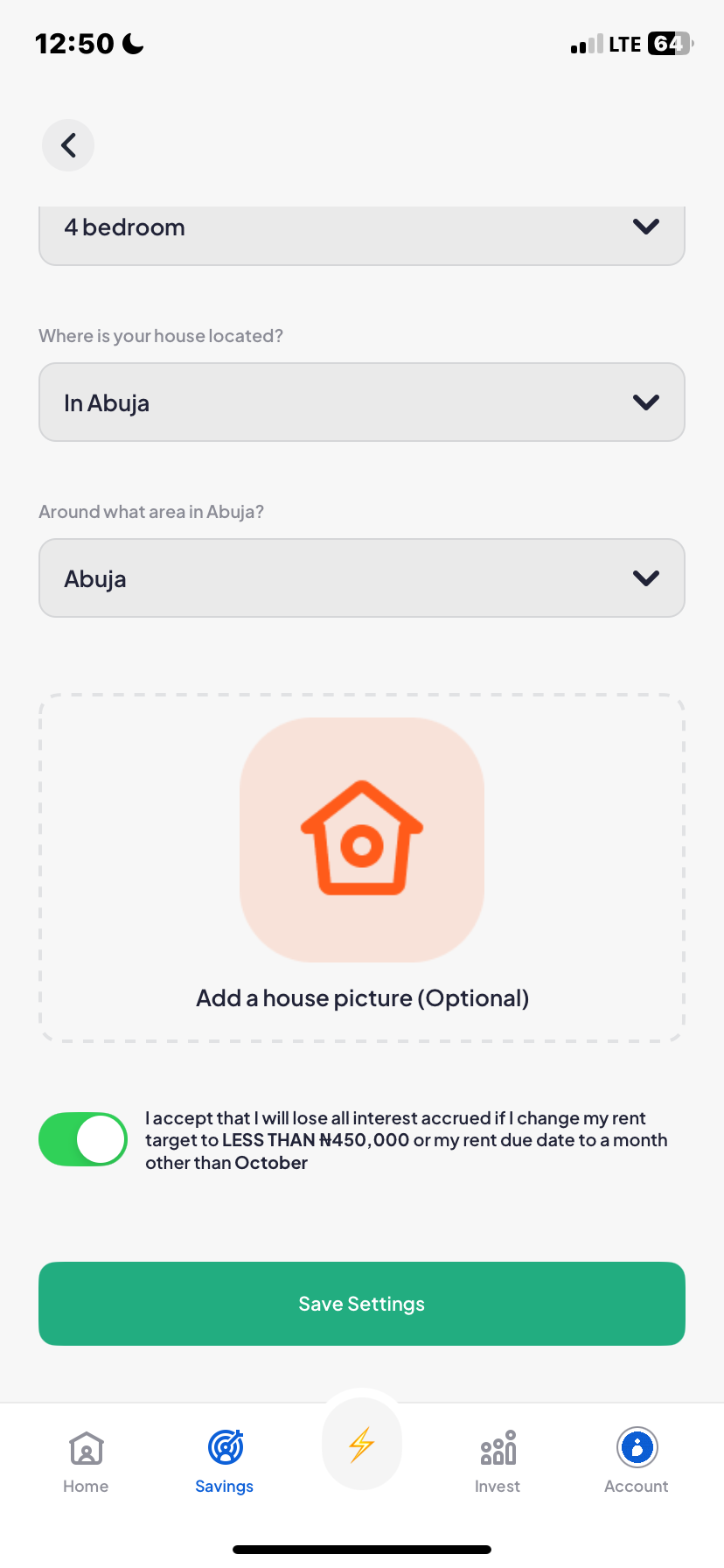Open the Account tab
The height and width of the screenshot is (1568, 724).
pyautogui.click(x=637, y=1461)
